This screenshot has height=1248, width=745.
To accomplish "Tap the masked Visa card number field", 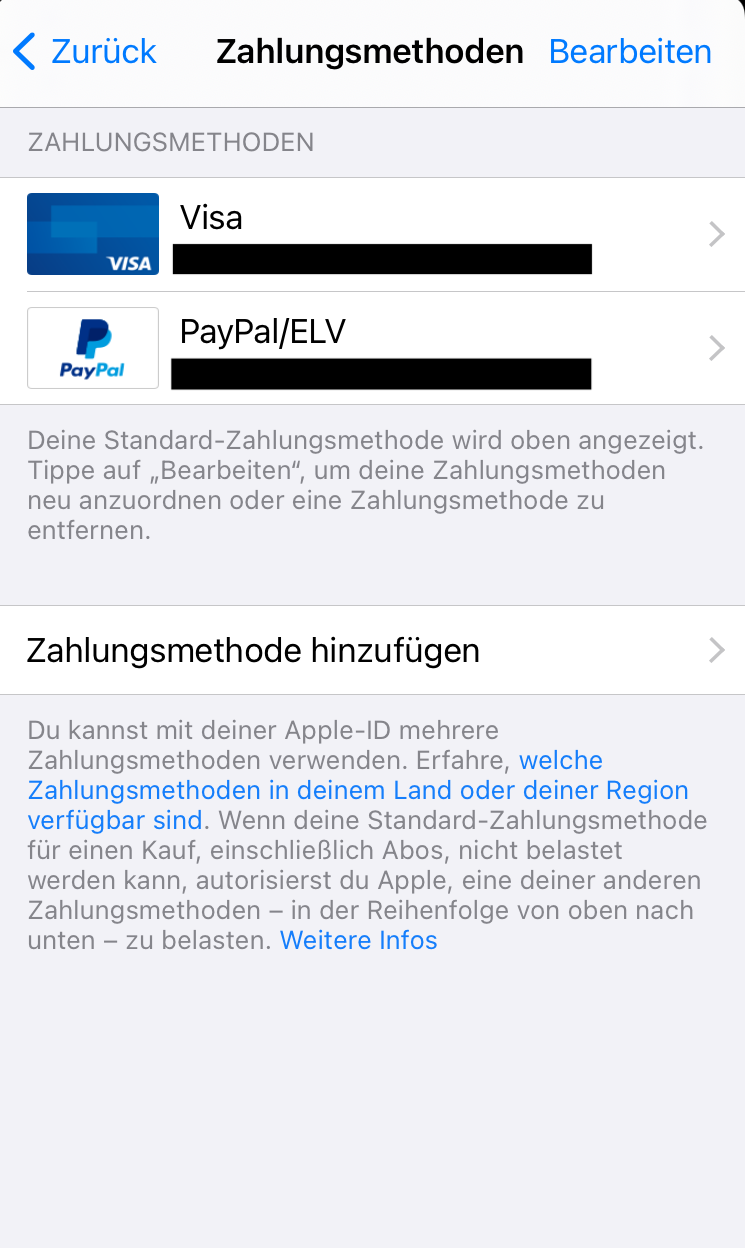I will pos(381,259).
